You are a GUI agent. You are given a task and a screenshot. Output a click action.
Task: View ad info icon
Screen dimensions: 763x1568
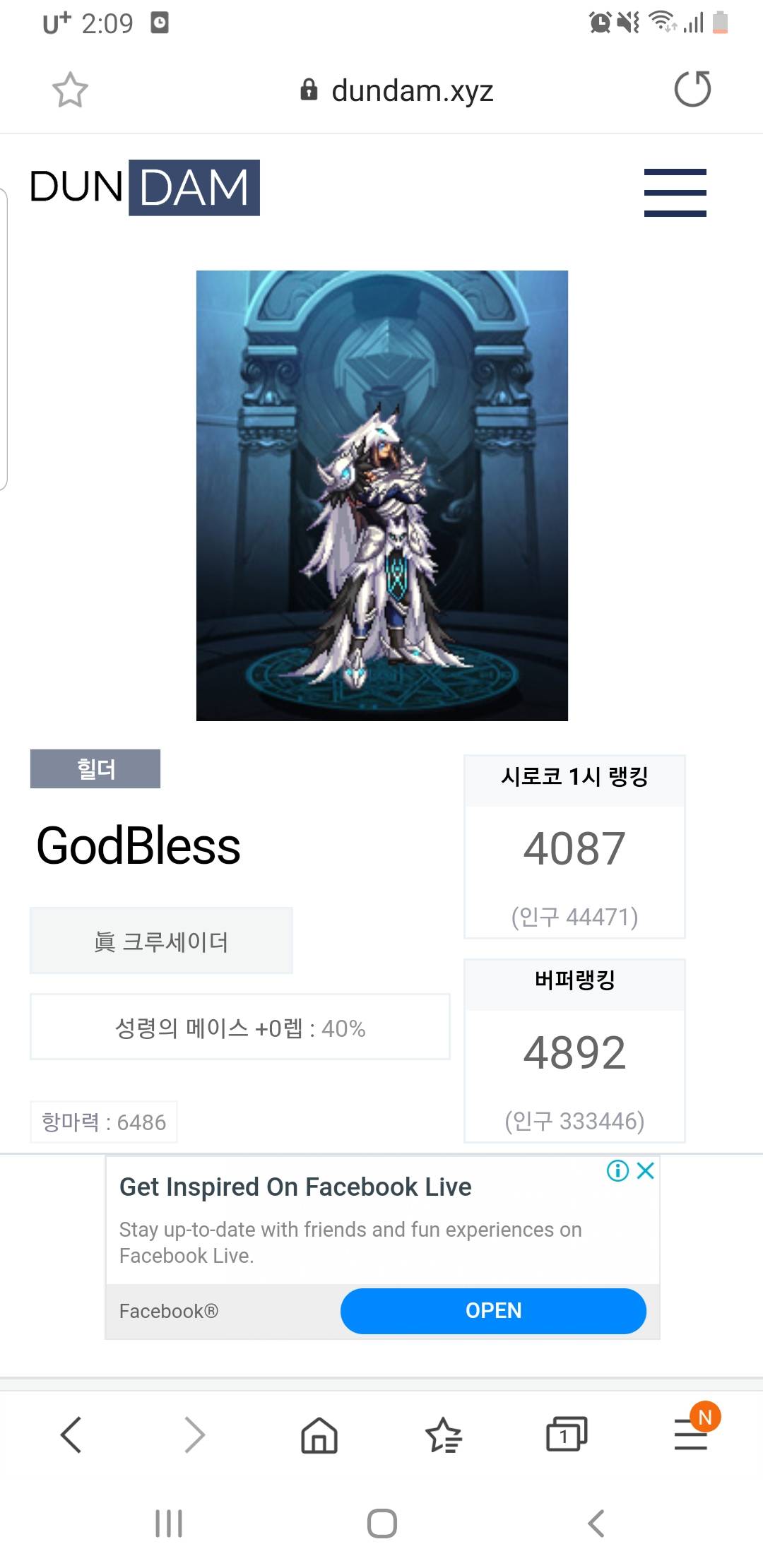pos(617,1170)
